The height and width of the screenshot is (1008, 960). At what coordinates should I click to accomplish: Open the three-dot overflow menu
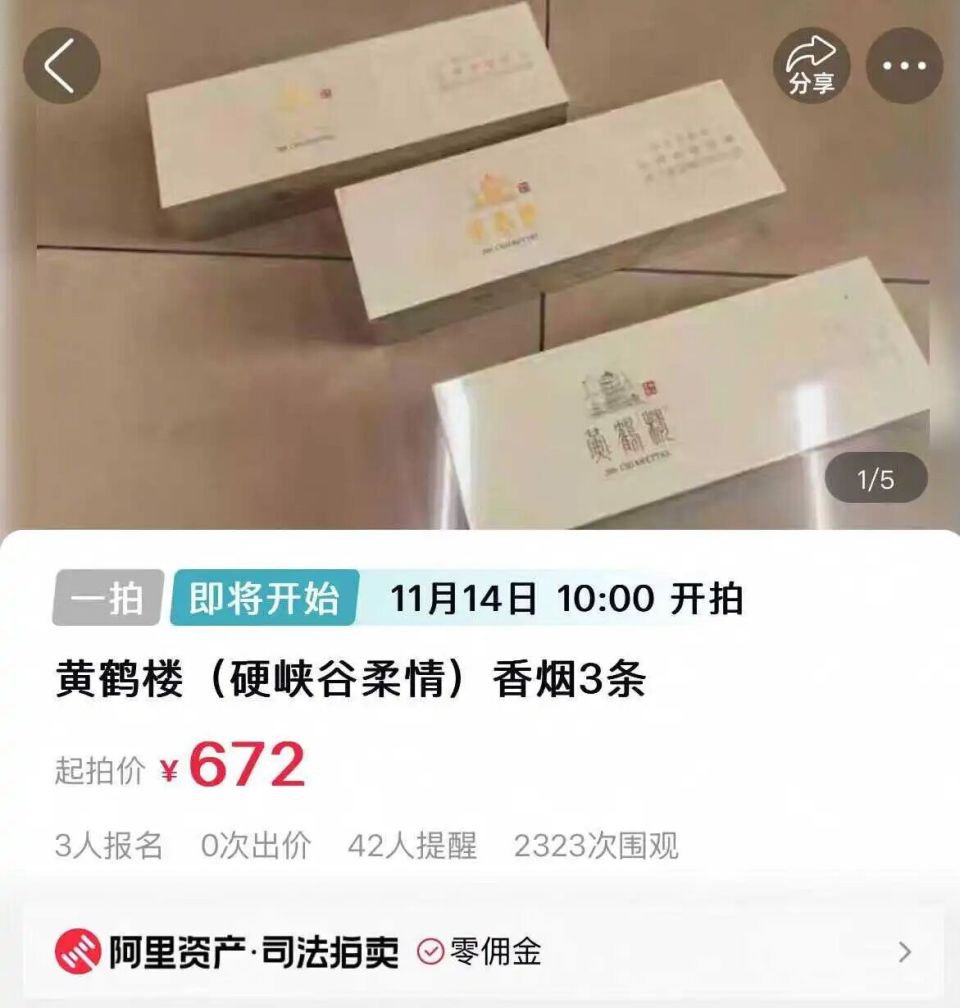coord(904,66)
